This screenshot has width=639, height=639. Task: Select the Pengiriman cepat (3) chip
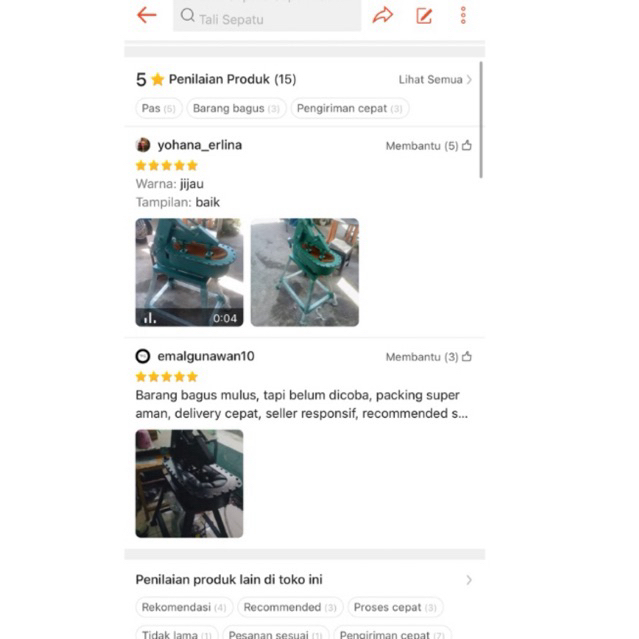[x=350, y=108]
